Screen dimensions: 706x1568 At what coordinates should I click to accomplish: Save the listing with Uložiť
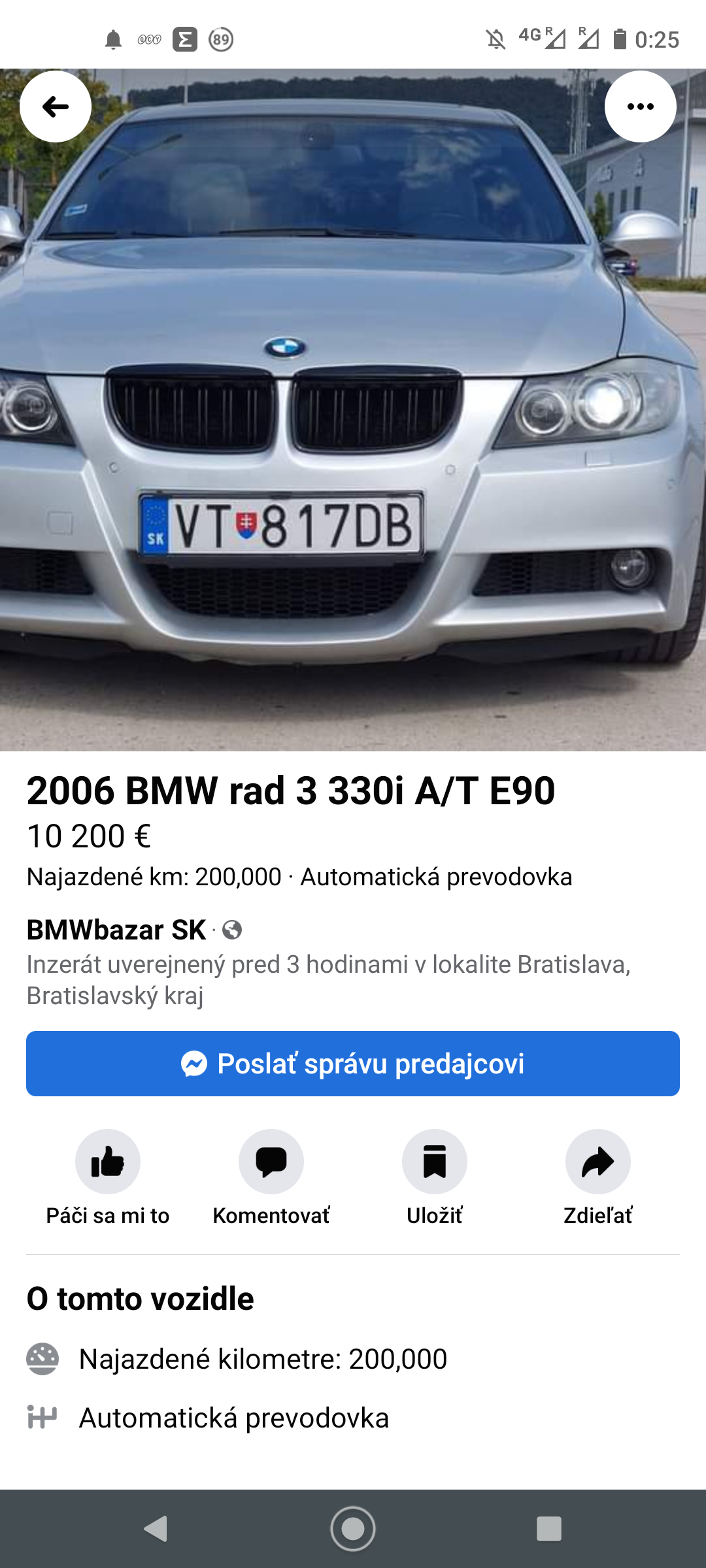coord(435,1162)
